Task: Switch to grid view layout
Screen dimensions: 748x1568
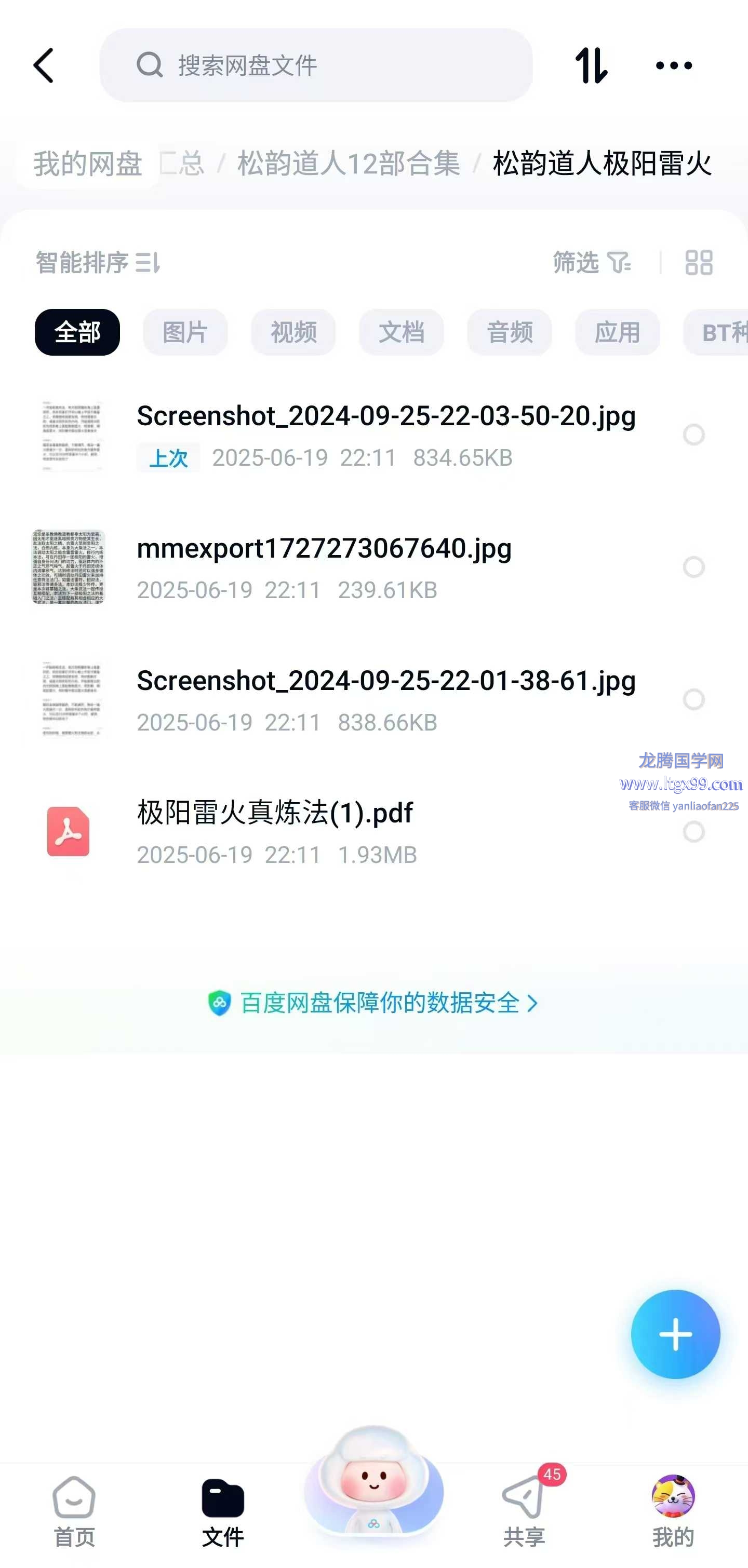Action: (x=698, y=263)
